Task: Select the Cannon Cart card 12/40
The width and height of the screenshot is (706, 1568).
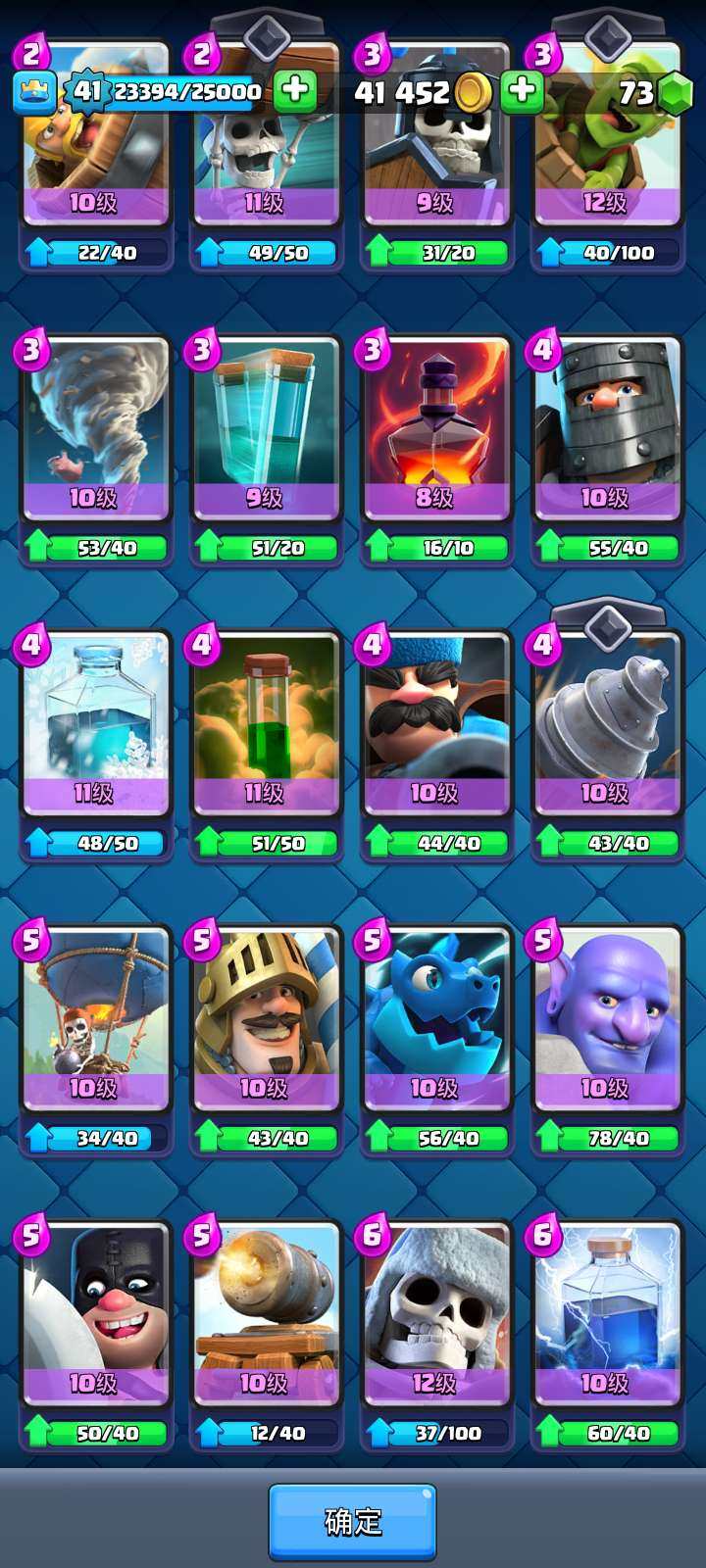Action: pyautogui.click(x=266, y=1316)
